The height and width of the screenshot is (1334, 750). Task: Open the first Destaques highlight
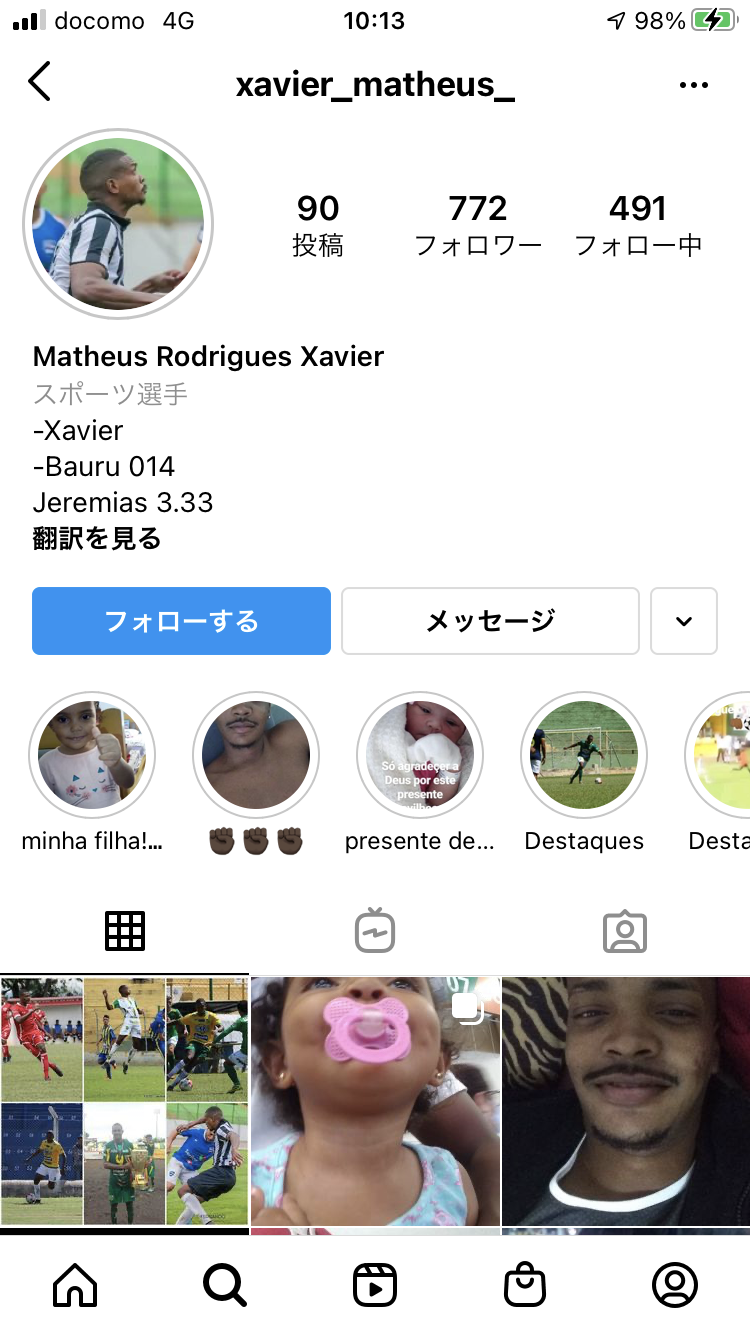coord(584,755)
